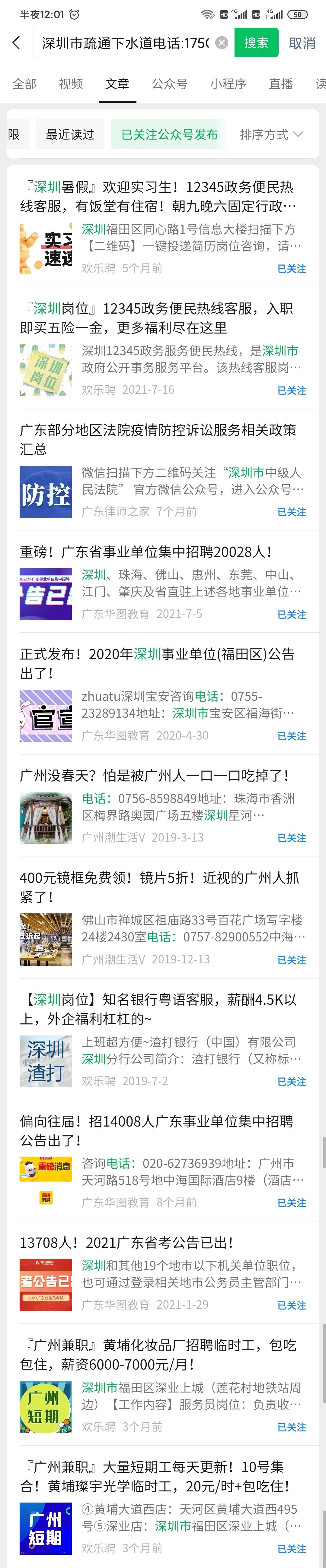Open 广东省事业单位集中招聘20028人 article

(x=146, y=552)
